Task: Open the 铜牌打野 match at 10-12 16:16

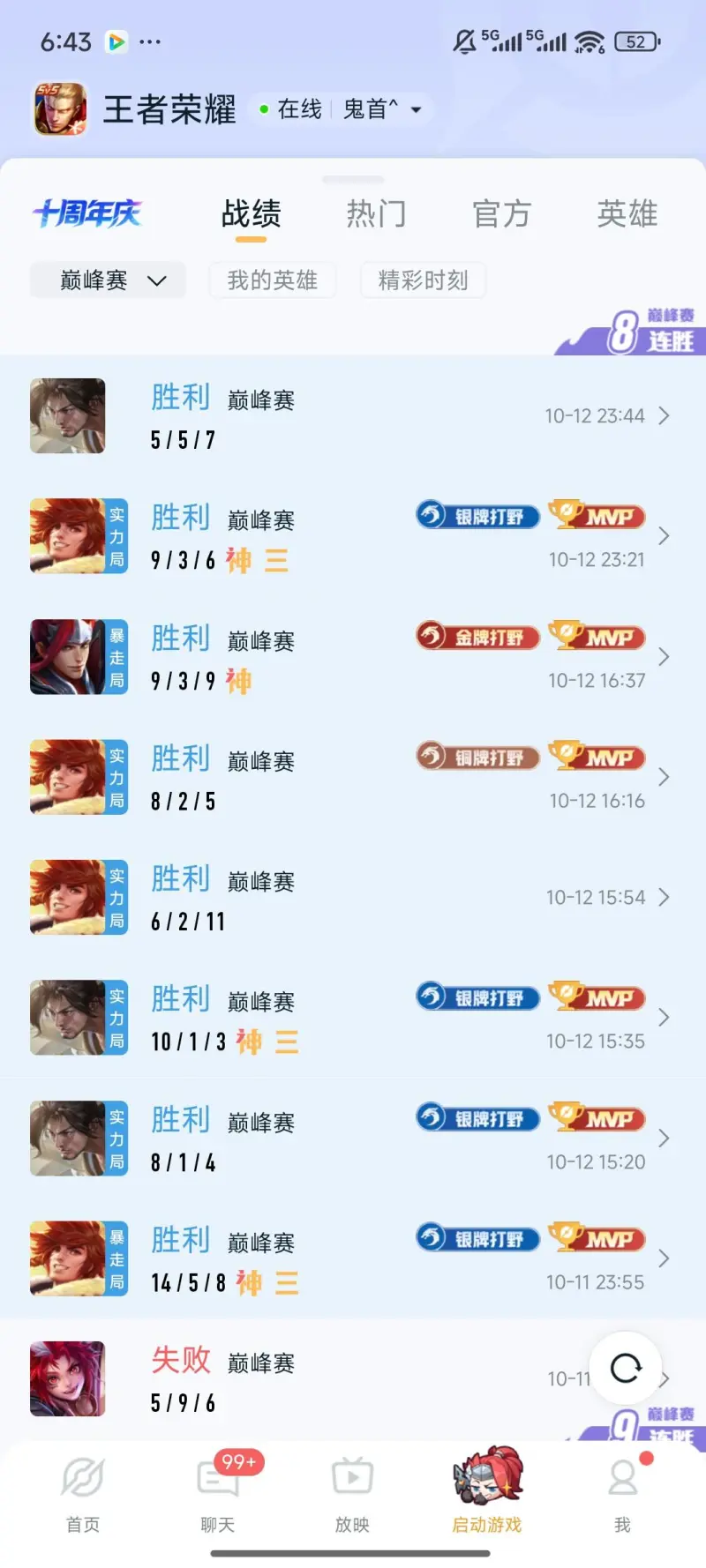Action: tap(353, 777)
